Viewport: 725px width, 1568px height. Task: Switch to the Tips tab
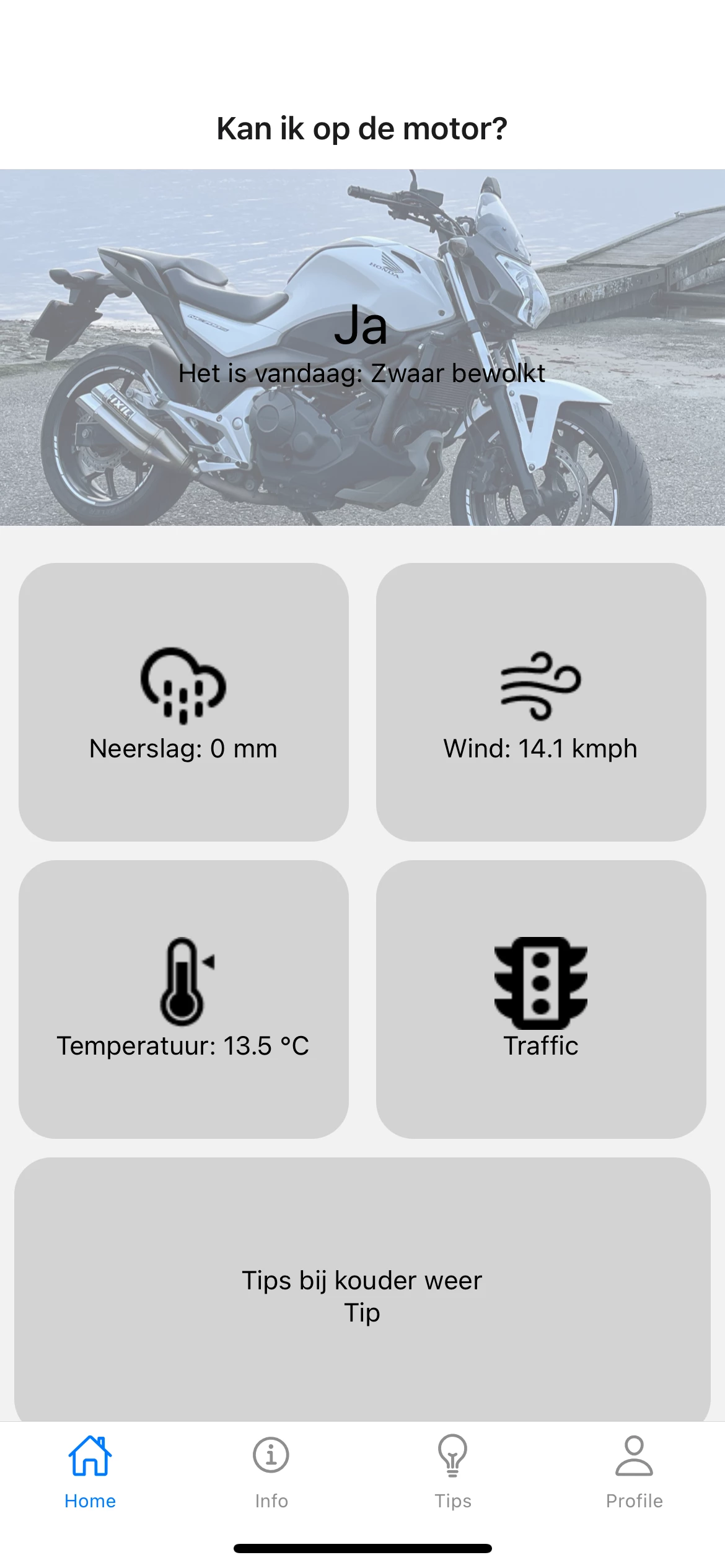(452, 1480)
